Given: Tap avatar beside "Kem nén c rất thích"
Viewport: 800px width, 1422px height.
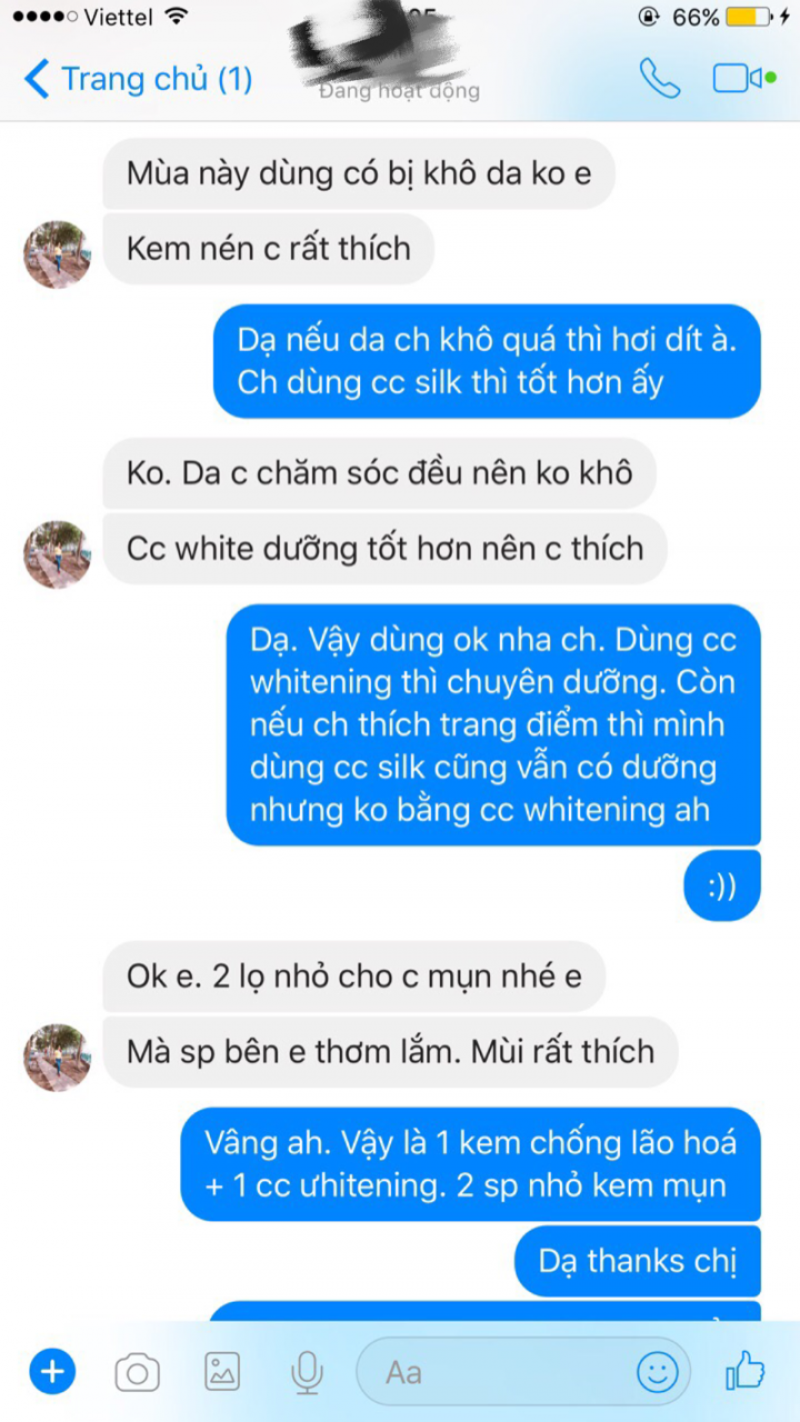Looking at the screenshot, I should click(x=57, y=254).
